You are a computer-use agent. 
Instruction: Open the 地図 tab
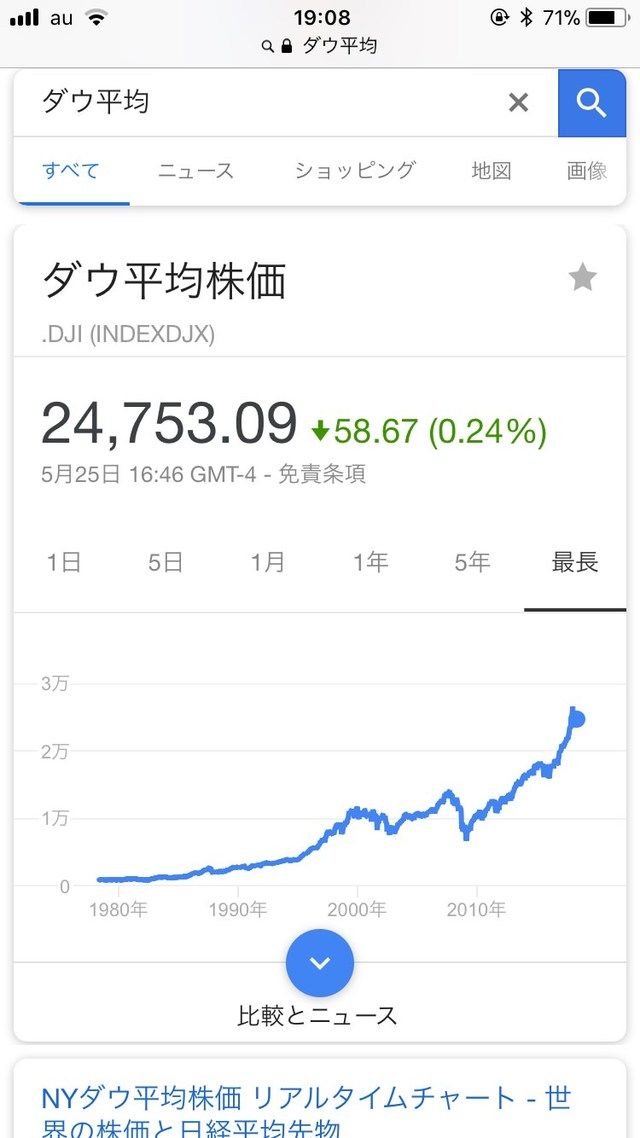click(x=491, y=171)
